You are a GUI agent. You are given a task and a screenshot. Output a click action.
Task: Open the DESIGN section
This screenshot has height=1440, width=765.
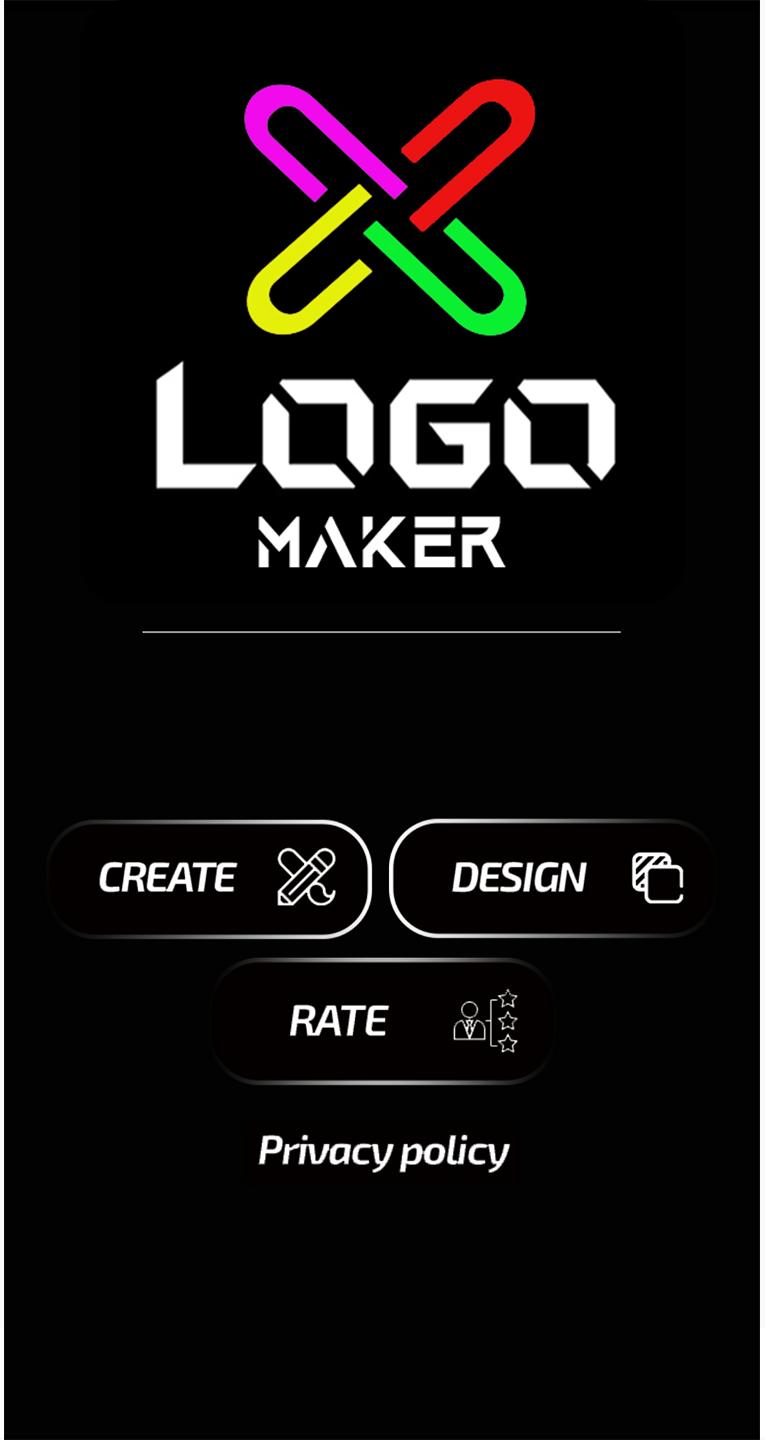coord(553,878)
